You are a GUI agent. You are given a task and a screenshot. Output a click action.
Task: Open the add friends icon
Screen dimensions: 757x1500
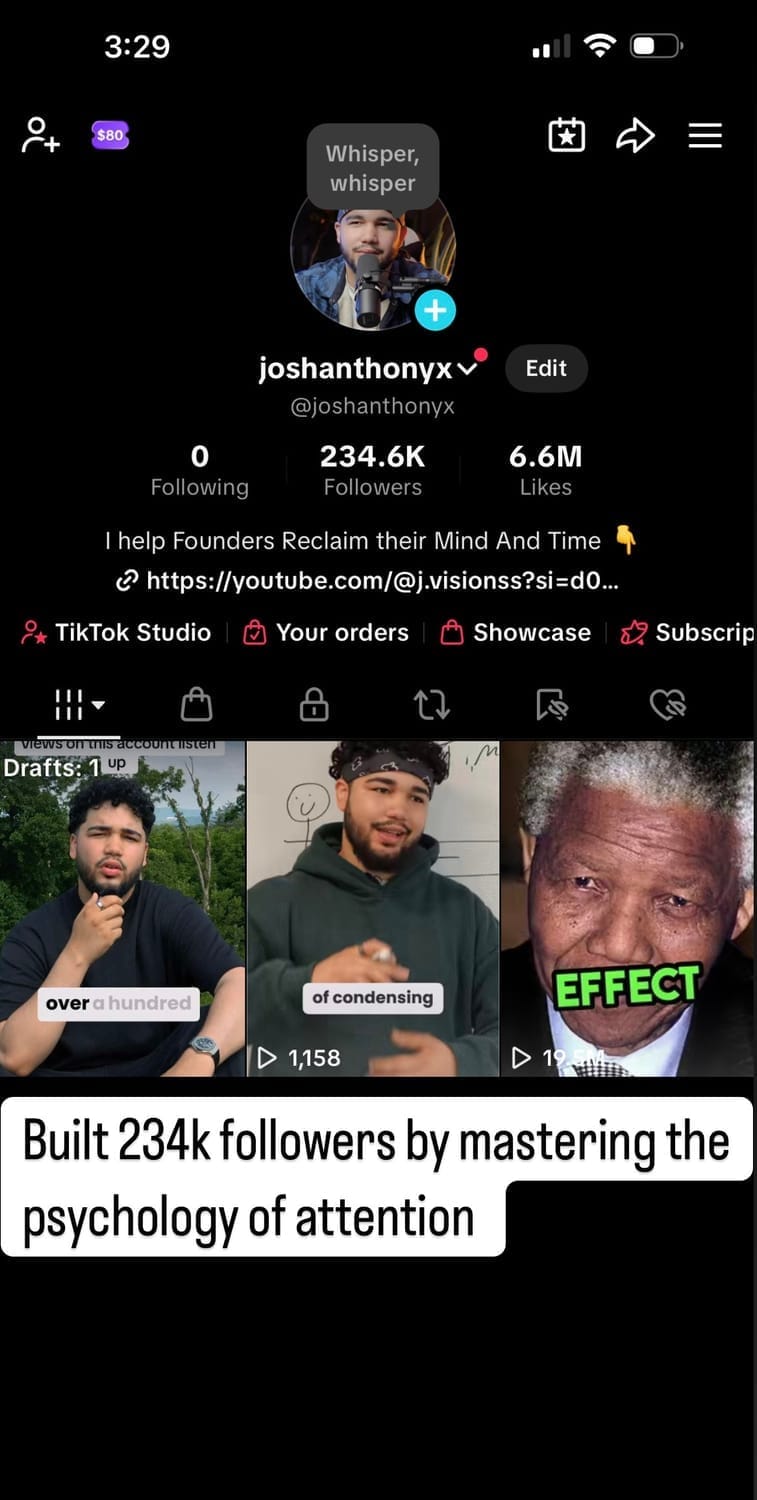40,134
